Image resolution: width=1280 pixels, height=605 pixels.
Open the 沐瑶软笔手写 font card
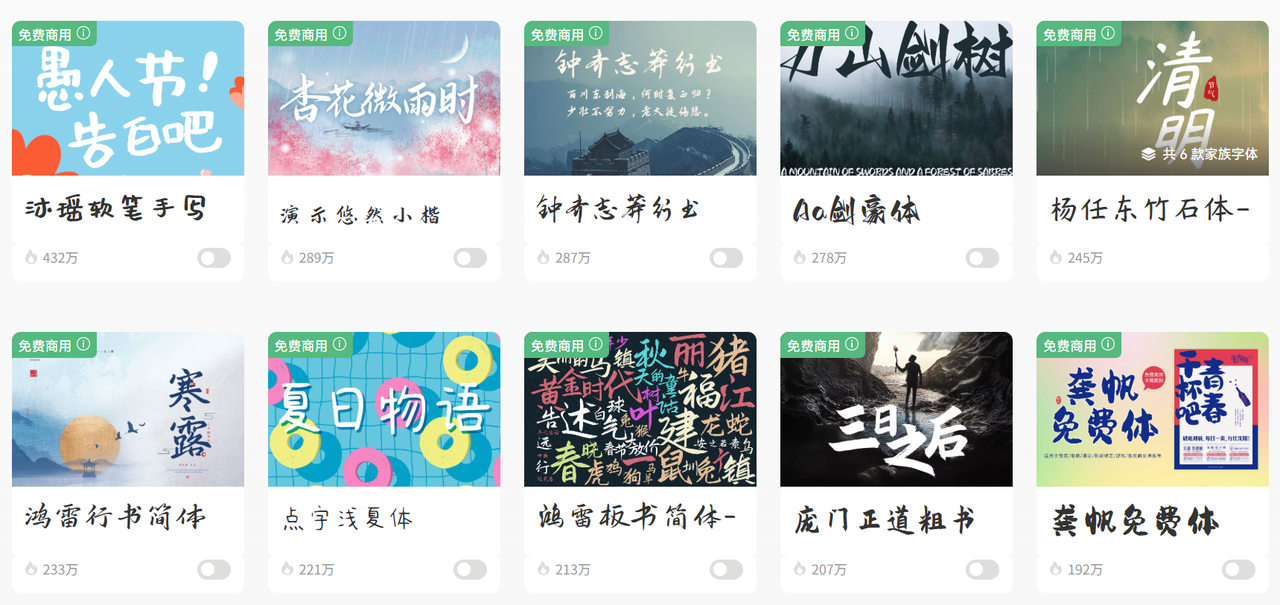(127, 100)
